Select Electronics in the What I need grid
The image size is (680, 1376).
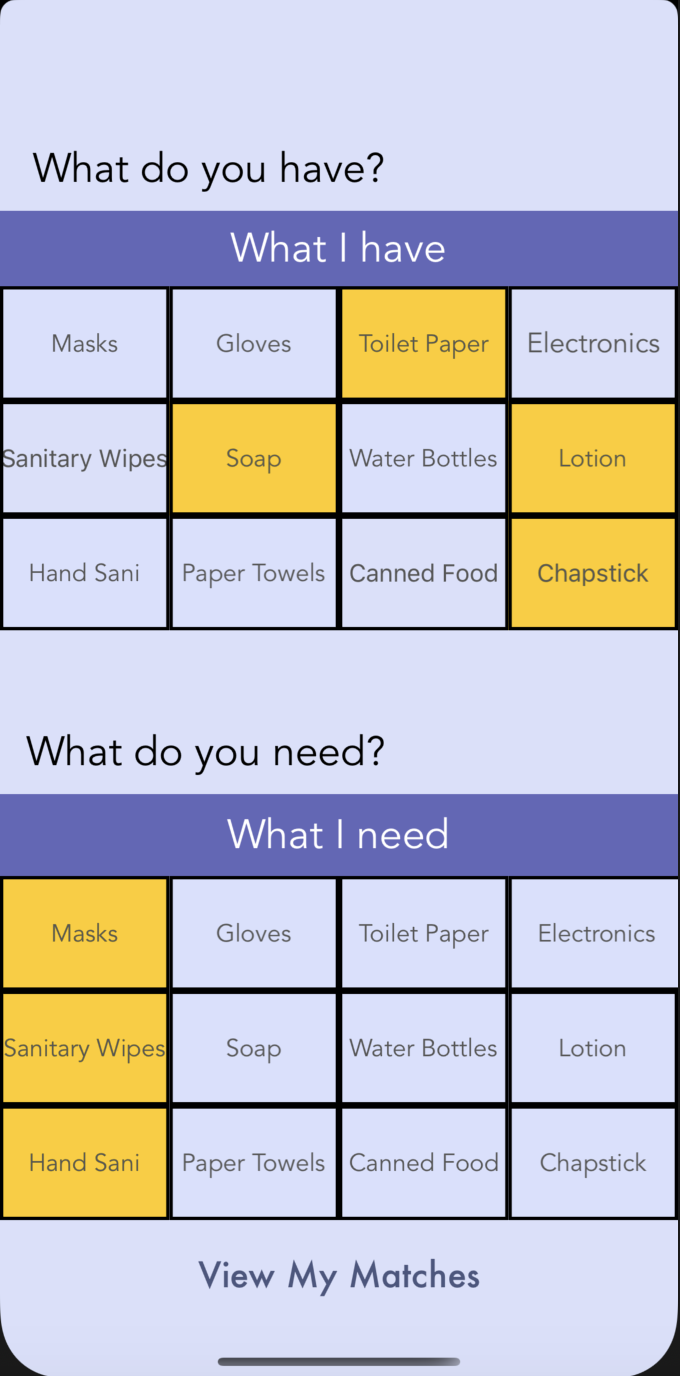594,934
